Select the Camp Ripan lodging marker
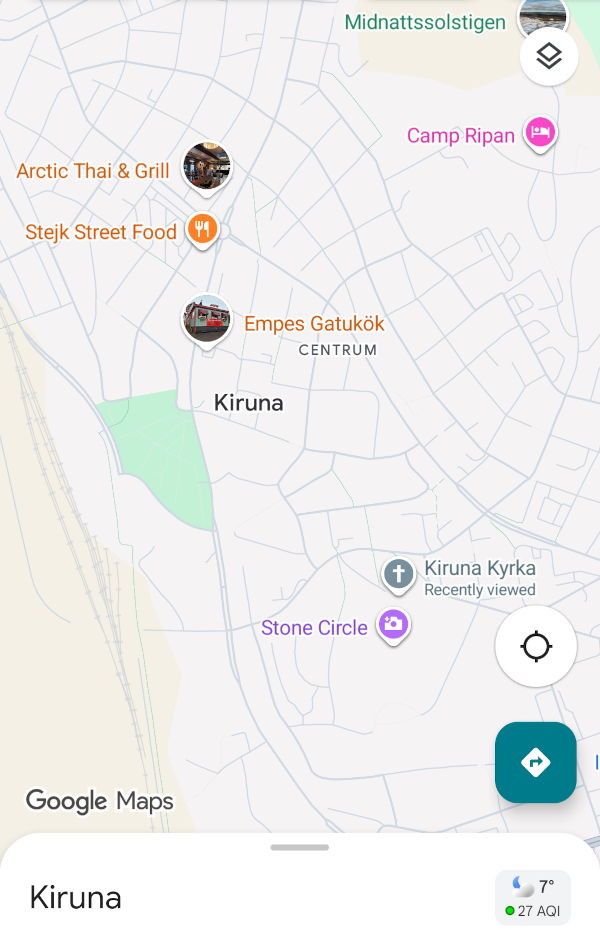 point(540,132)
